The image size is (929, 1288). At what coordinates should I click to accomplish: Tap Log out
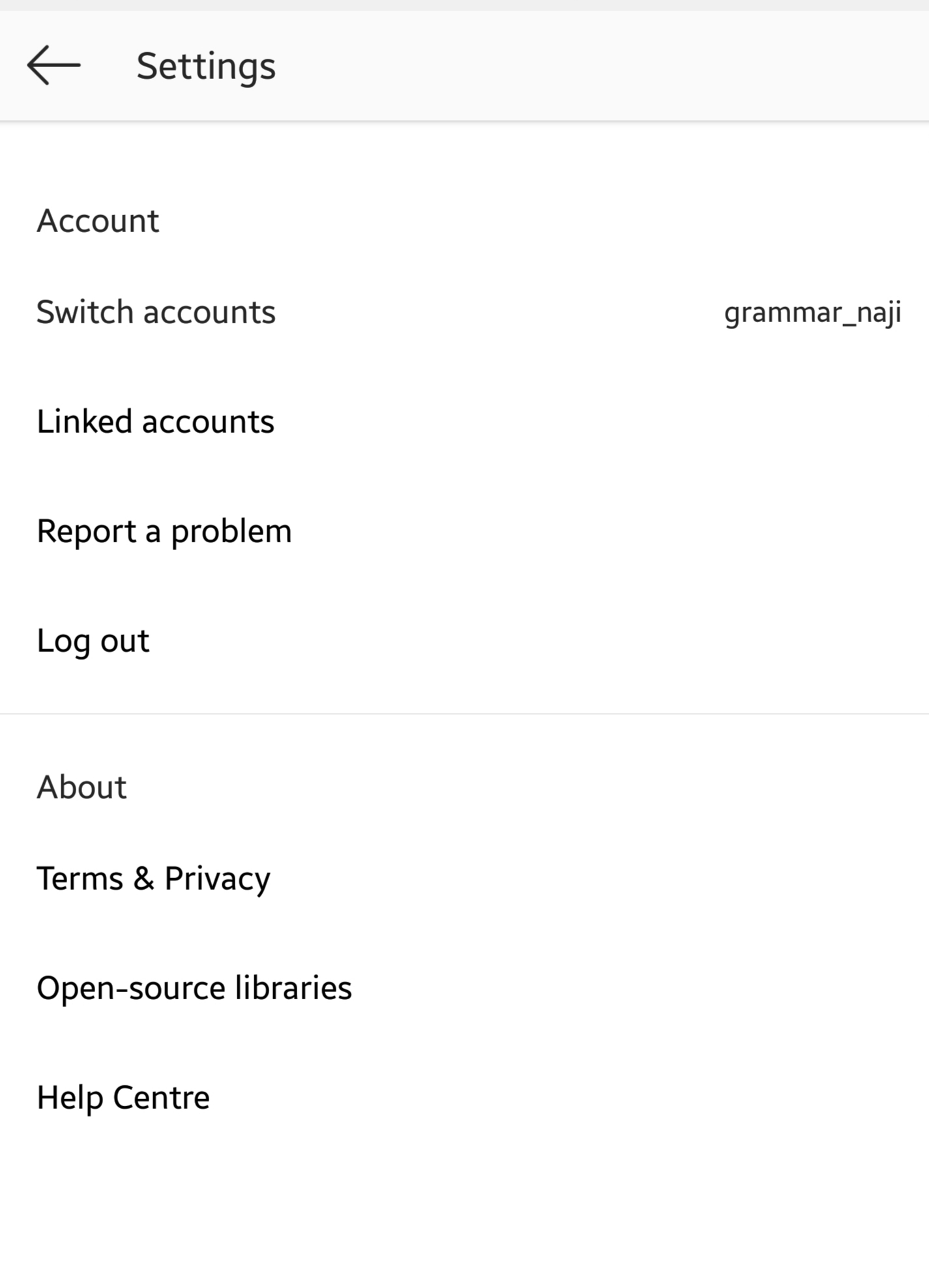(93, 641)
